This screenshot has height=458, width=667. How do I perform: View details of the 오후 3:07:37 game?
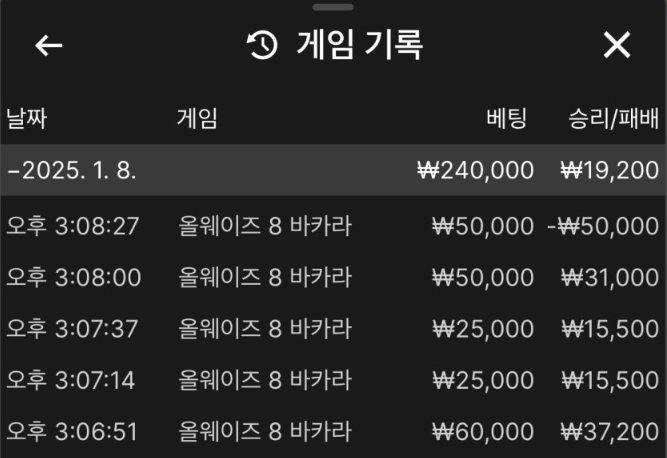333,328
